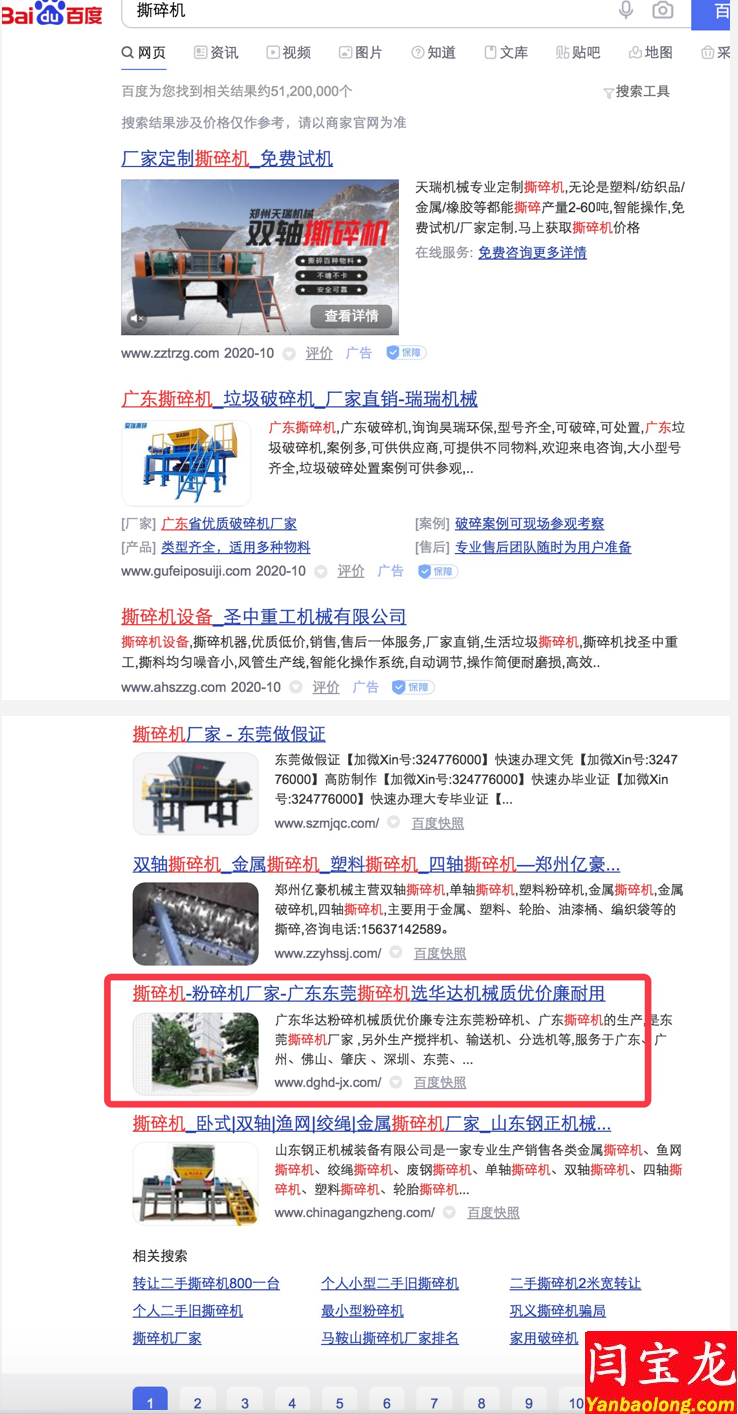Switch to the 图片 tab
The image size is (738, 1414).
[x=360, y=52]
